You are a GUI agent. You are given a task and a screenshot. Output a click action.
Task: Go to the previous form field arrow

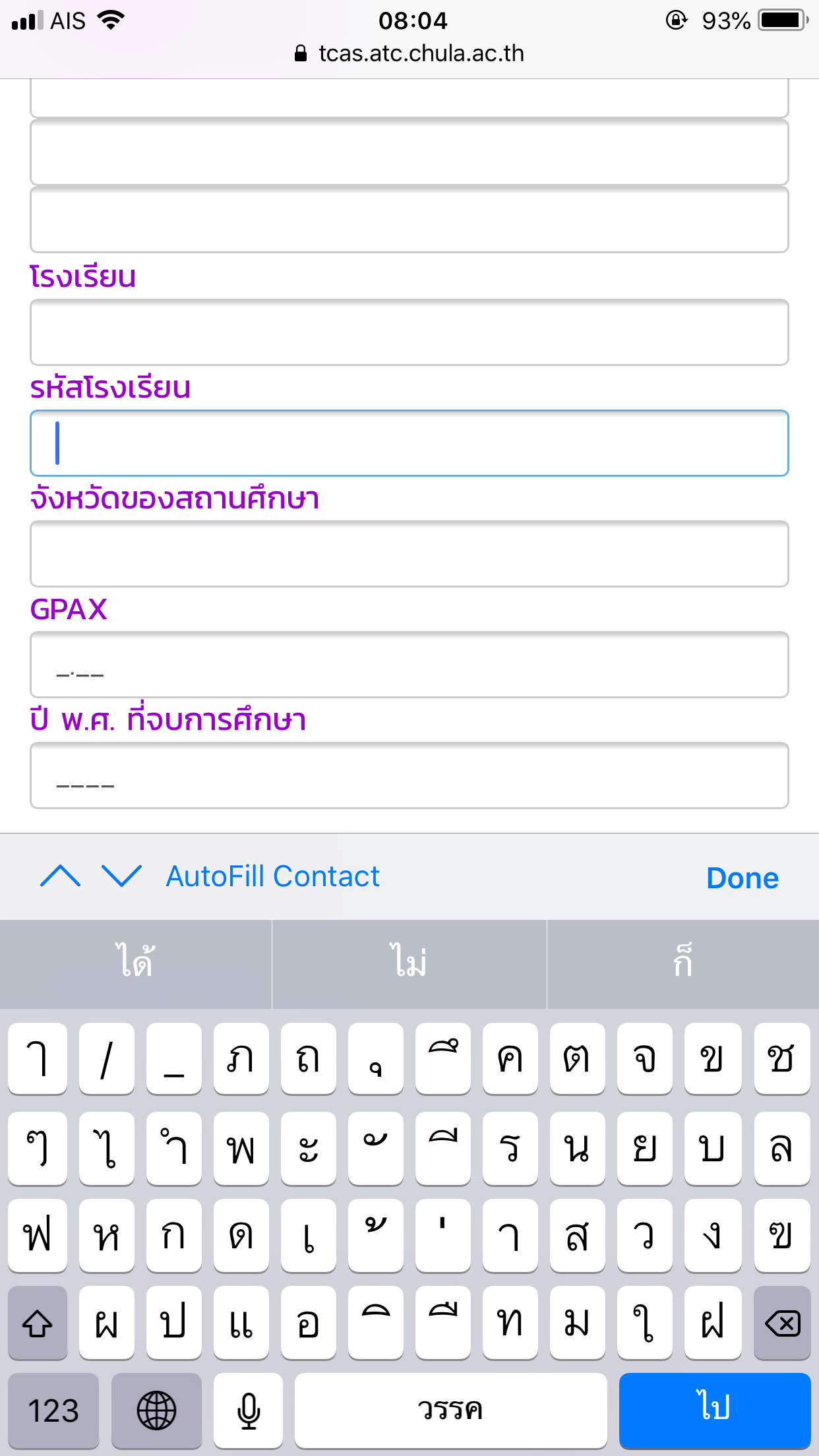tap(60, 876)
